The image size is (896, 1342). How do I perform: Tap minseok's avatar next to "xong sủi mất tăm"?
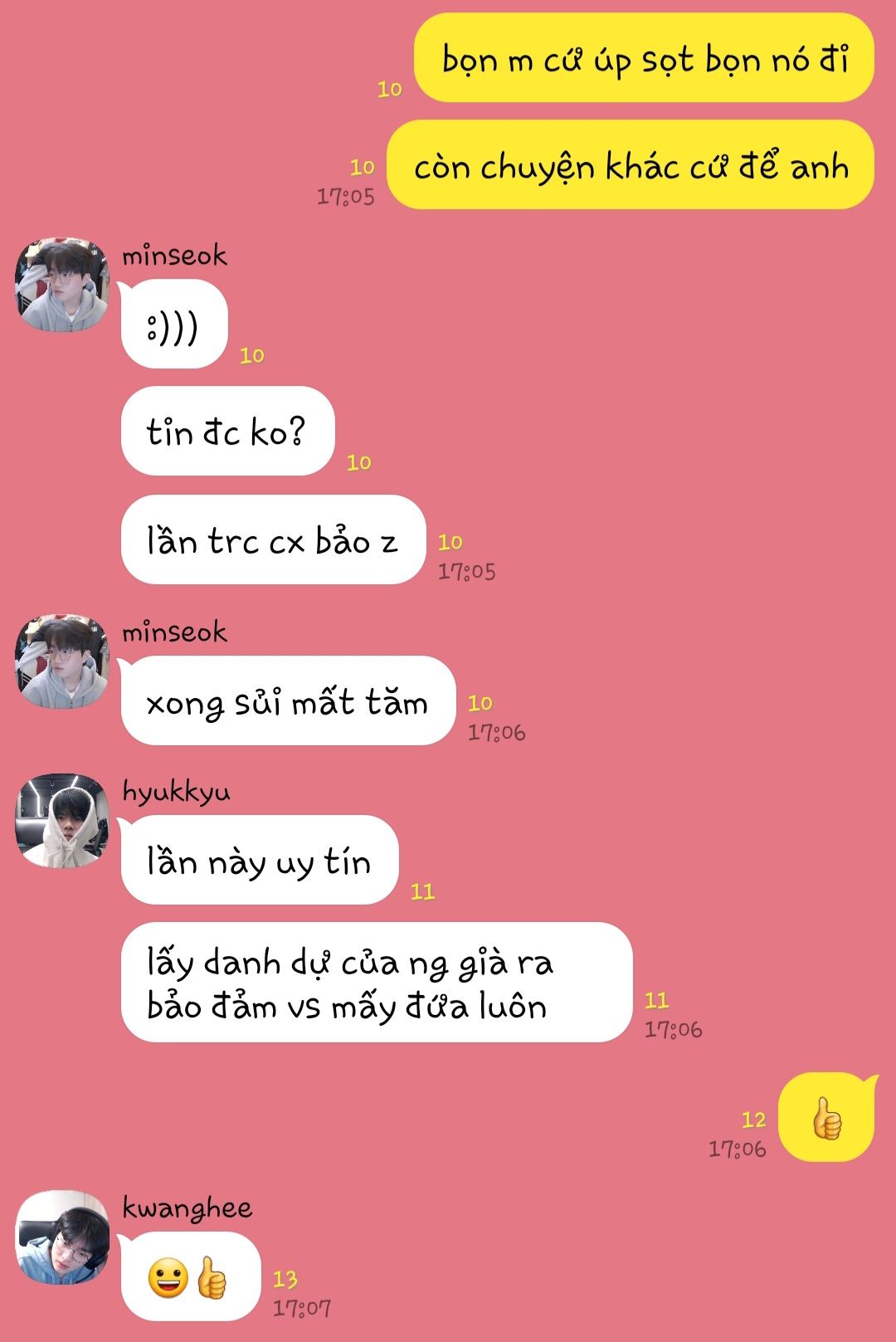(62, 661)
